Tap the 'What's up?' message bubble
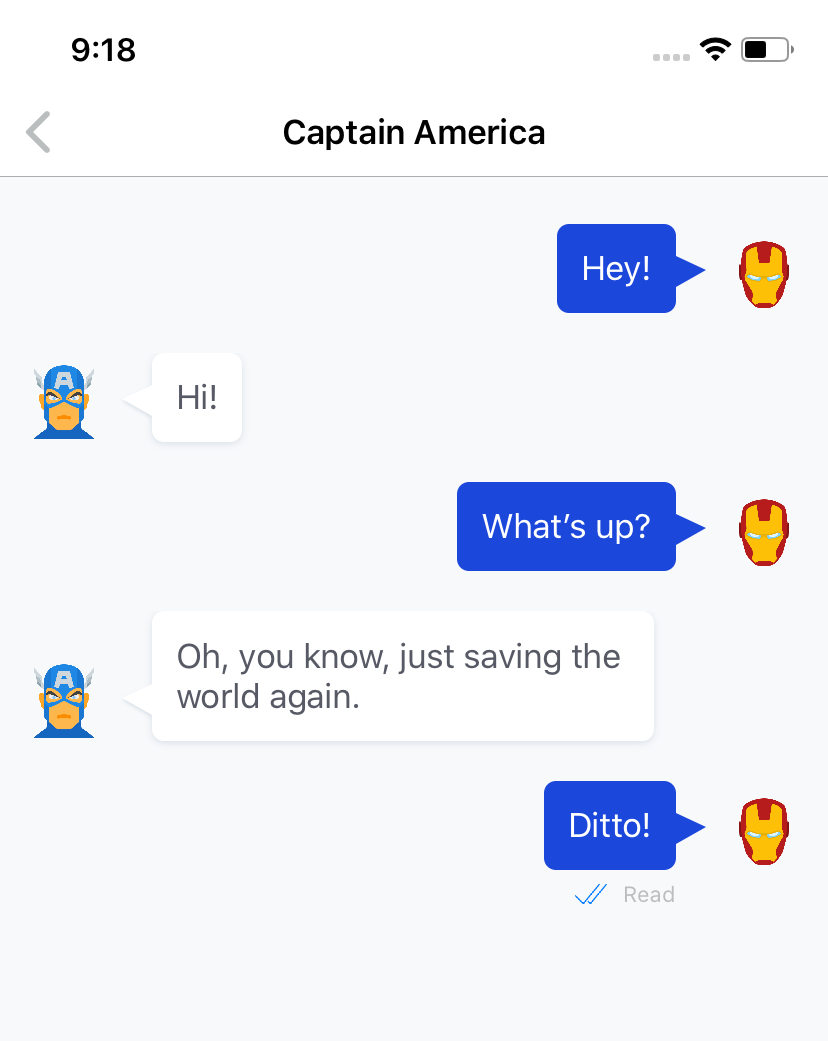 pyautogui.click(x=566, y=526)
